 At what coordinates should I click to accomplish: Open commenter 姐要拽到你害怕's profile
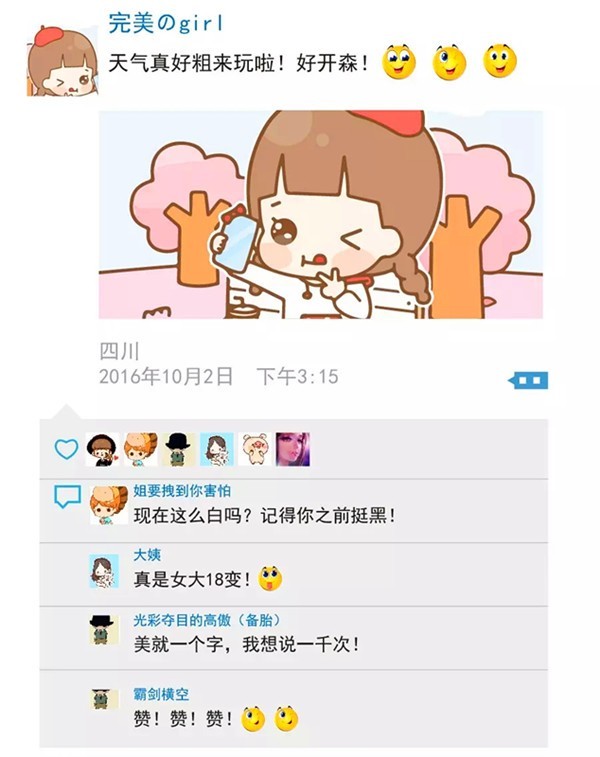pyautogui.click(x=182, y=491)
